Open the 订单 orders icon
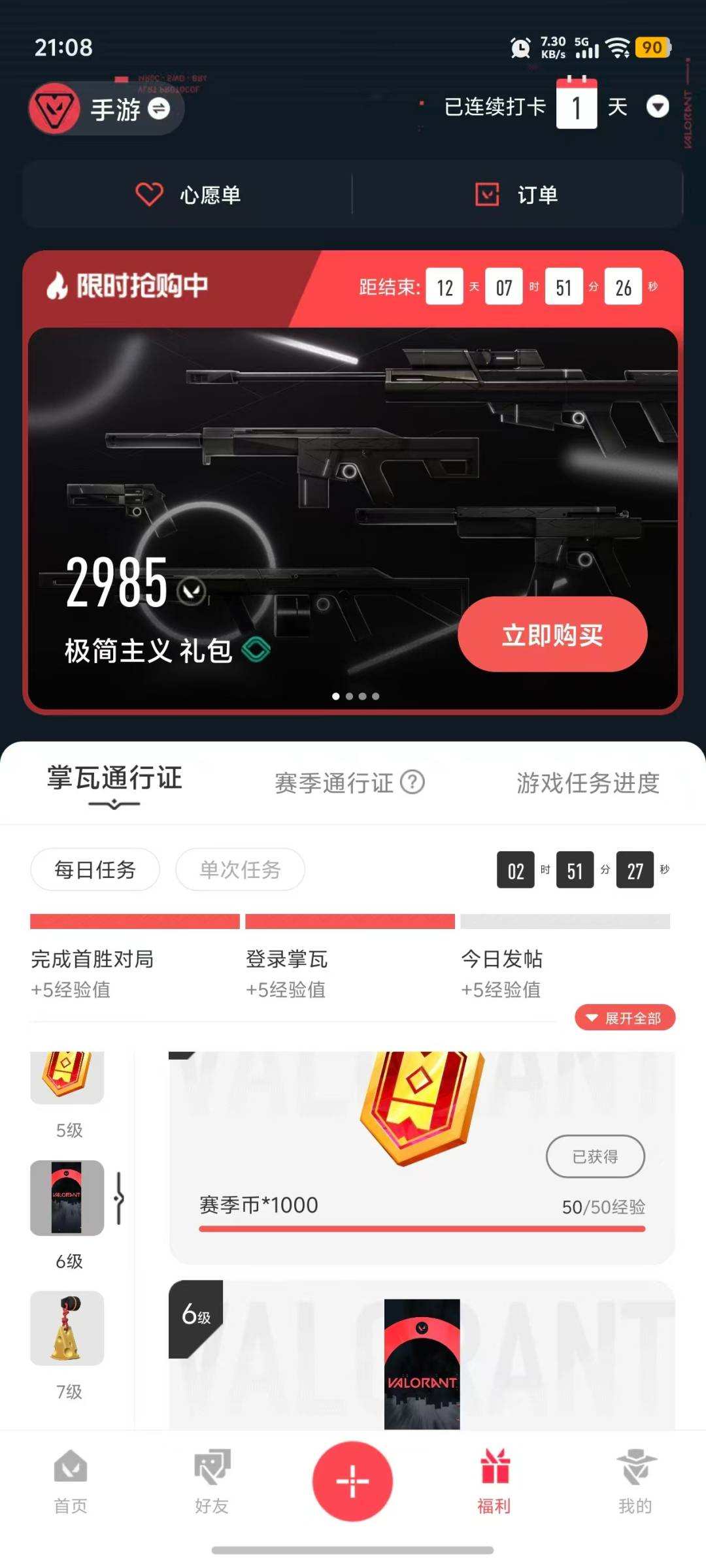Viewport: 706px width, 1568px height. [x=486, y=194]
